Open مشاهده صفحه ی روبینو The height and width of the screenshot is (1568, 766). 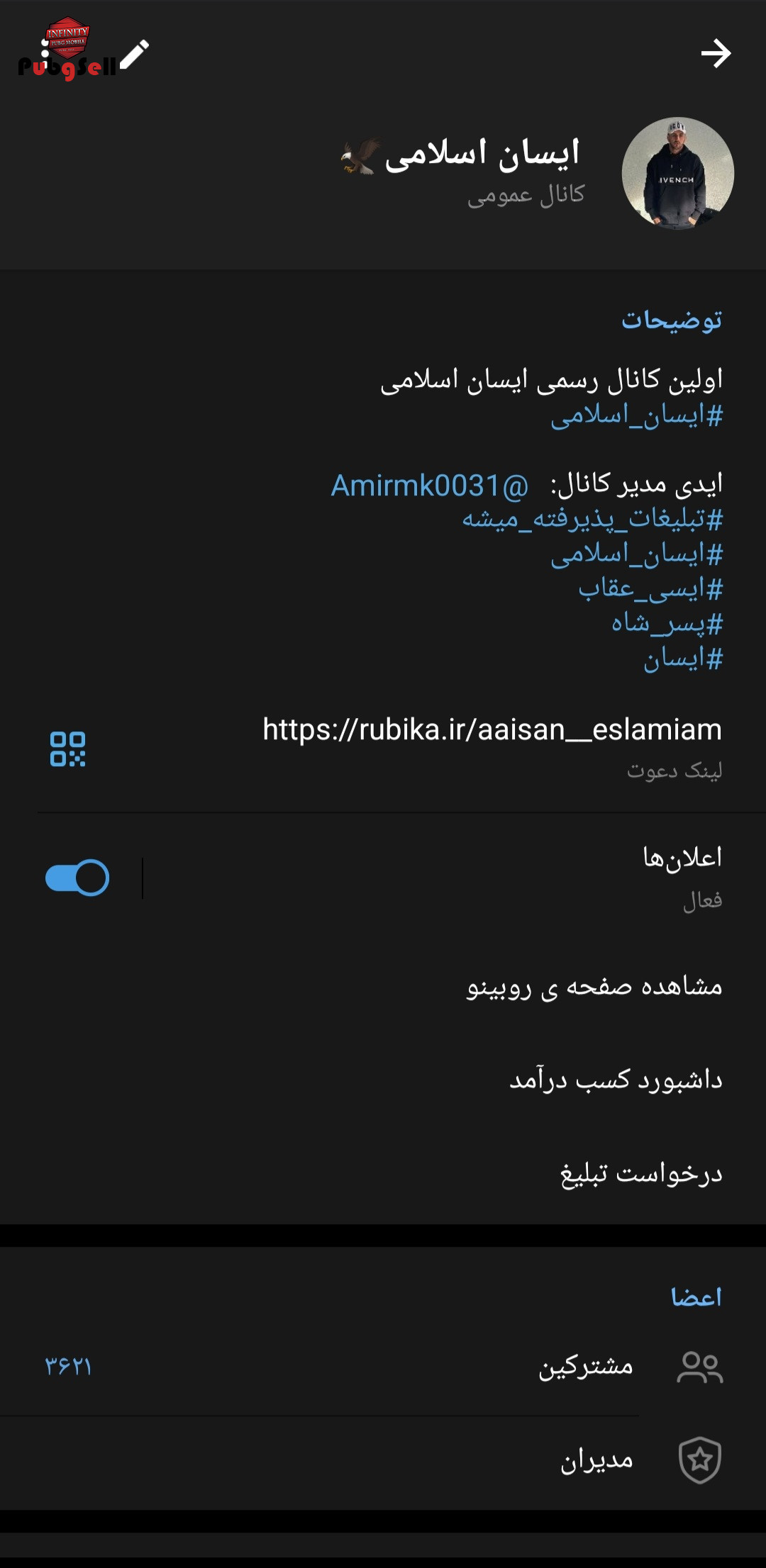pyautogui.click(x=383, y=987)
